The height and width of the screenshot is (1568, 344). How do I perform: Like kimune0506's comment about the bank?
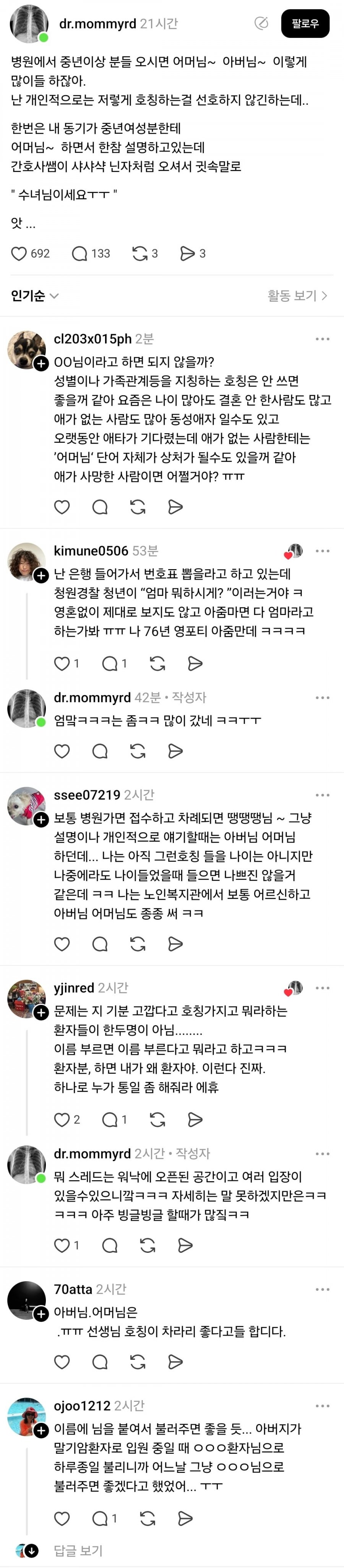(62, 663)
